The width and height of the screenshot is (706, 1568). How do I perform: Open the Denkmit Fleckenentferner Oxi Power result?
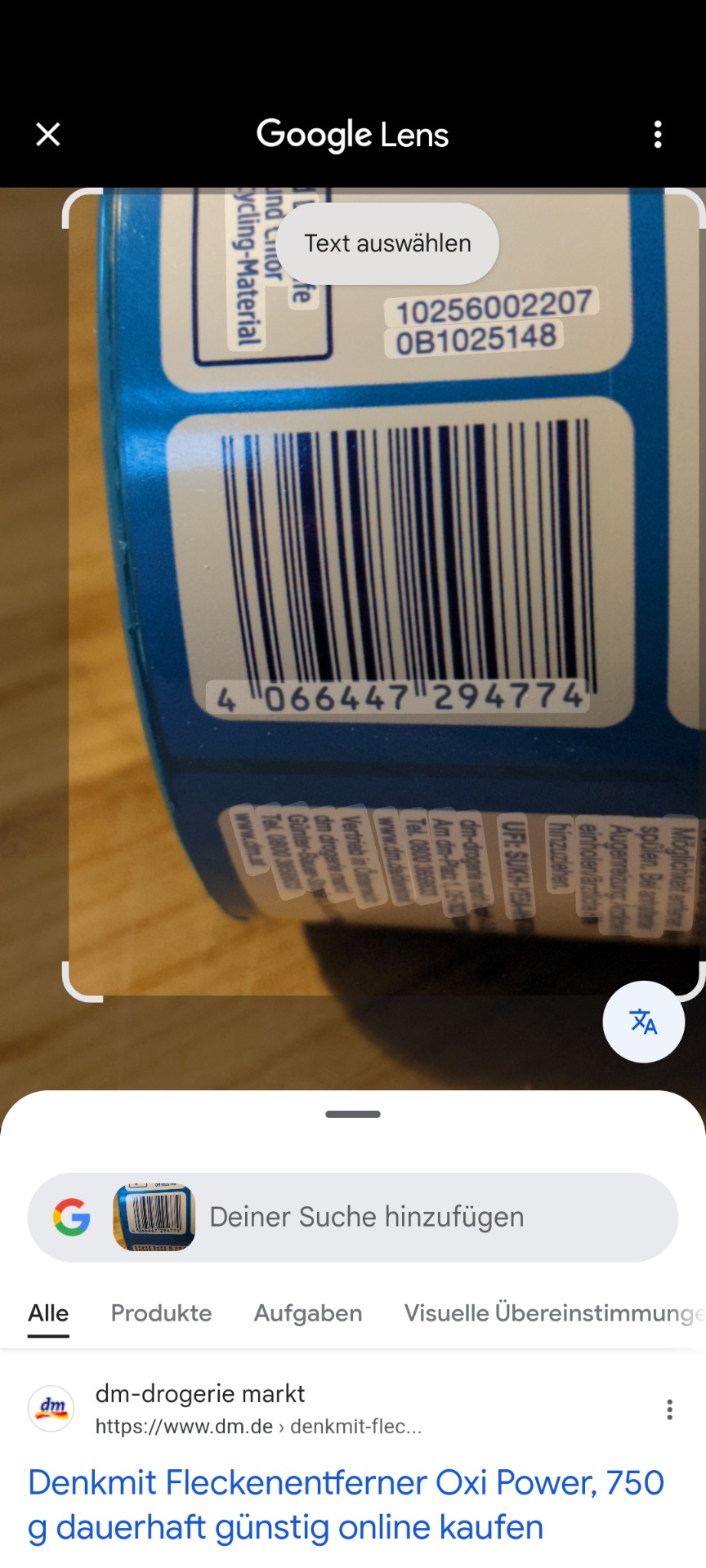click(x=346, y=1504)
